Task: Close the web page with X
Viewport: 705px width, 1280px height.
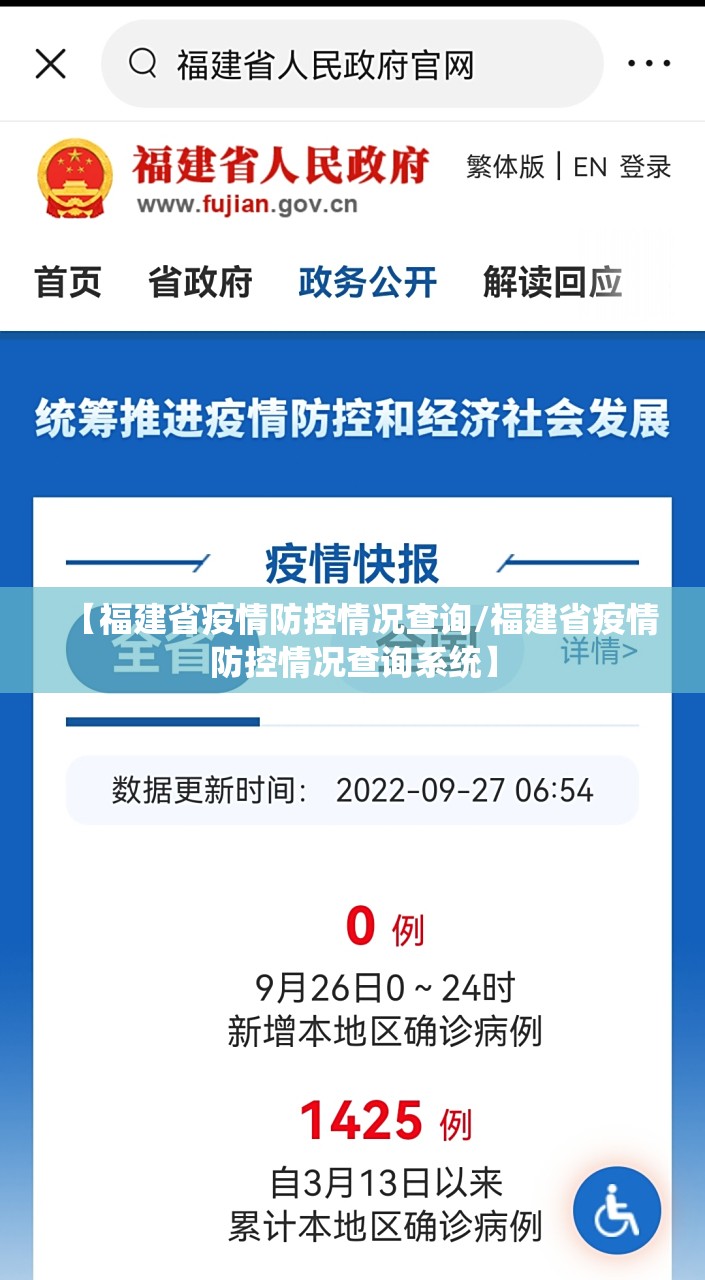Action: click(50, 64)
